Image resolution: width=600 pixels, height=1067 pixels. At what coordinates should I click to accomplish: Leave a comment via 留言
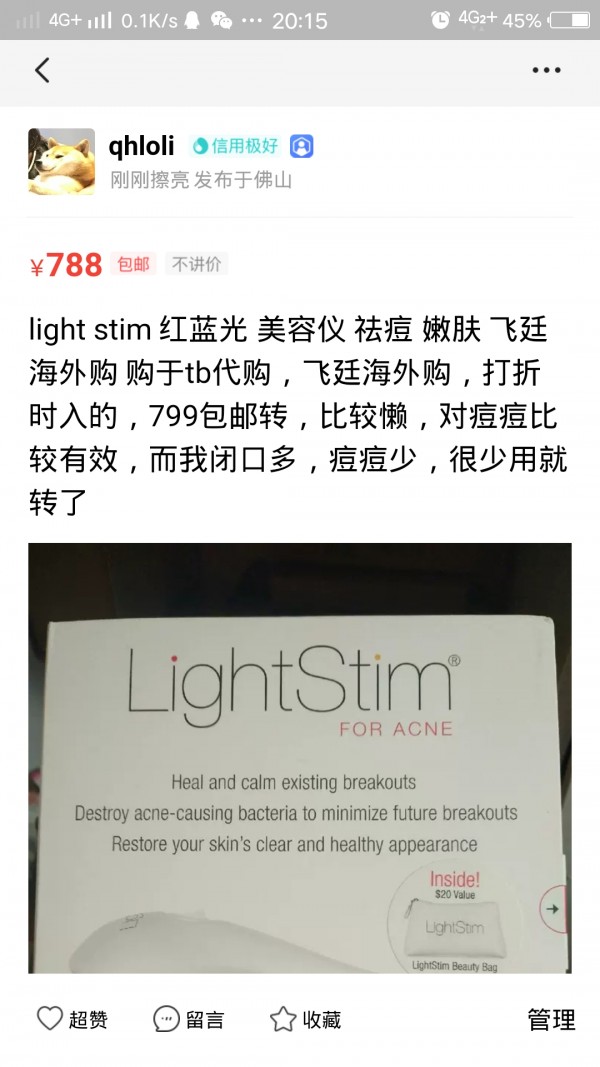(x=188, y=1019)
